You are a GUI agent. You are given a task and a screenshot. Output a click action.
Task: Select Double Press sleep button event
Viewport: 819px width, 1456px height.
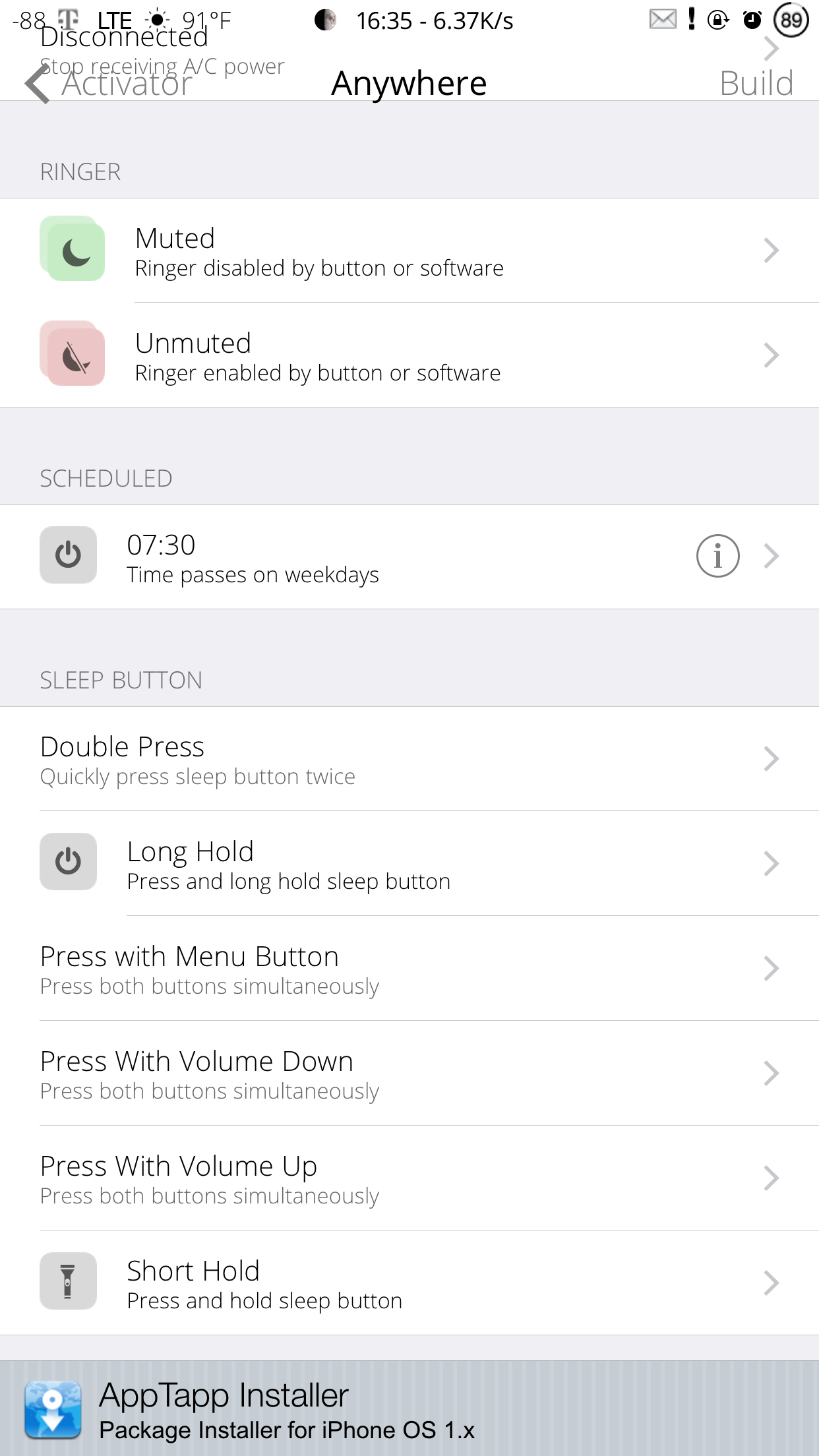(x=409, y=759)
